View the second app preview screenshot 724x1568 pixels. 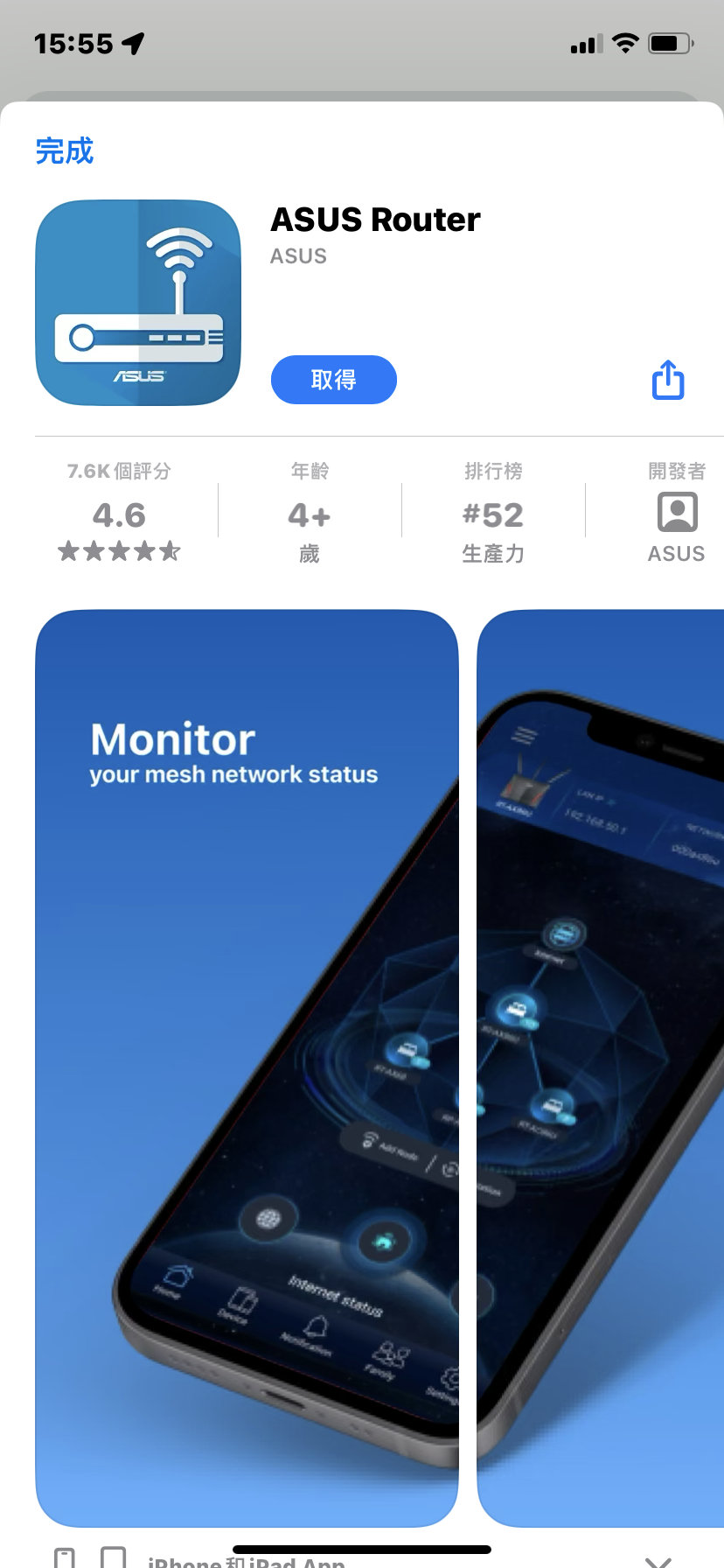(x=601, y=1067)
